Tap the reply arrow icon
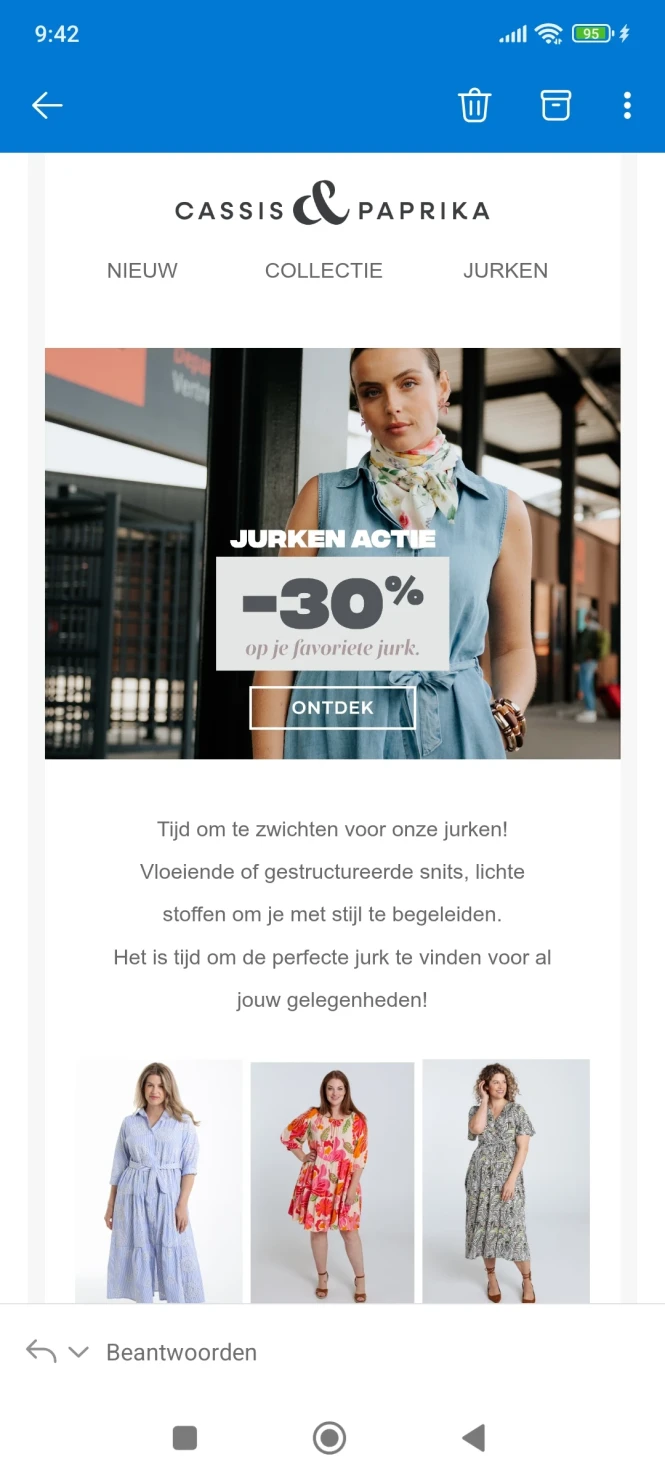This screenshot has width=665, height=1478. (41, 1352)
